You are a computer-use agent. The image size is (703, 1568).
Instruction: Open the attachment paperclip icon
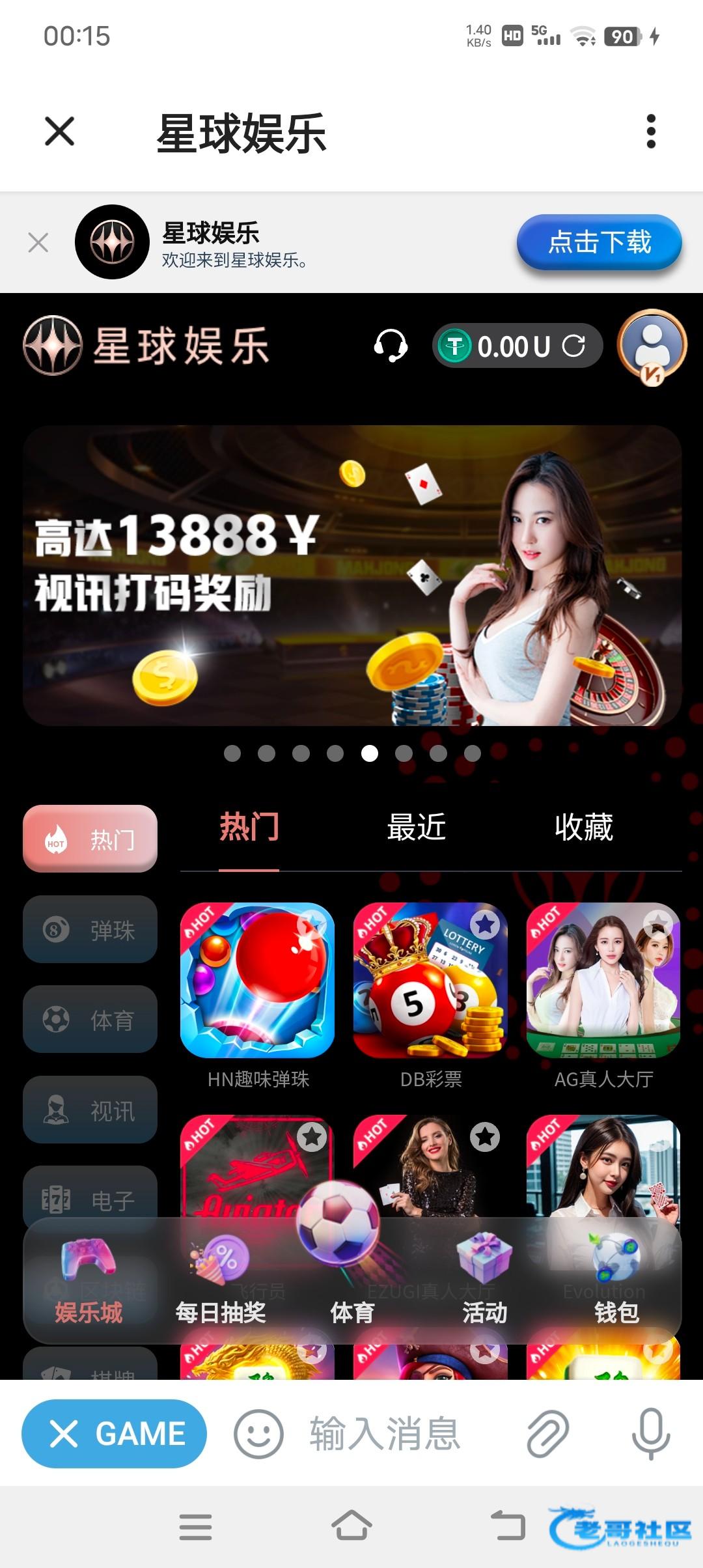coord(547,1434)
